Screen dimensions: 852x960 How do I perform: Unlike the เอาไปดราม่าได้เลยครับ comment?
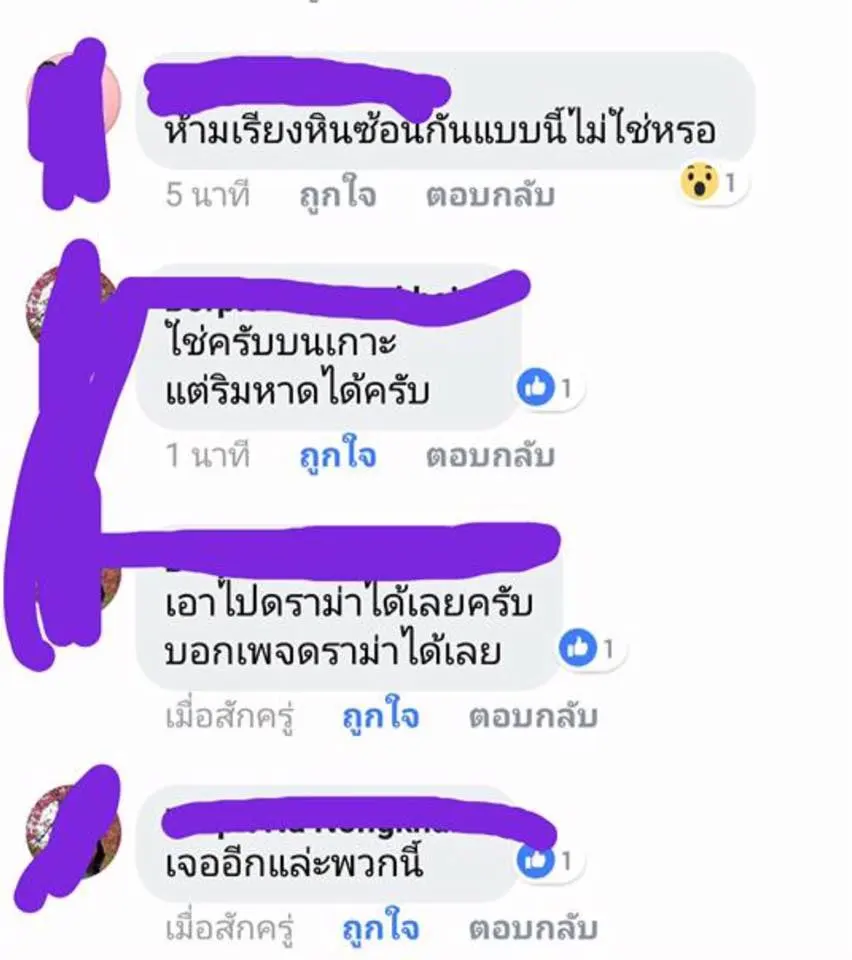[380, 717]
